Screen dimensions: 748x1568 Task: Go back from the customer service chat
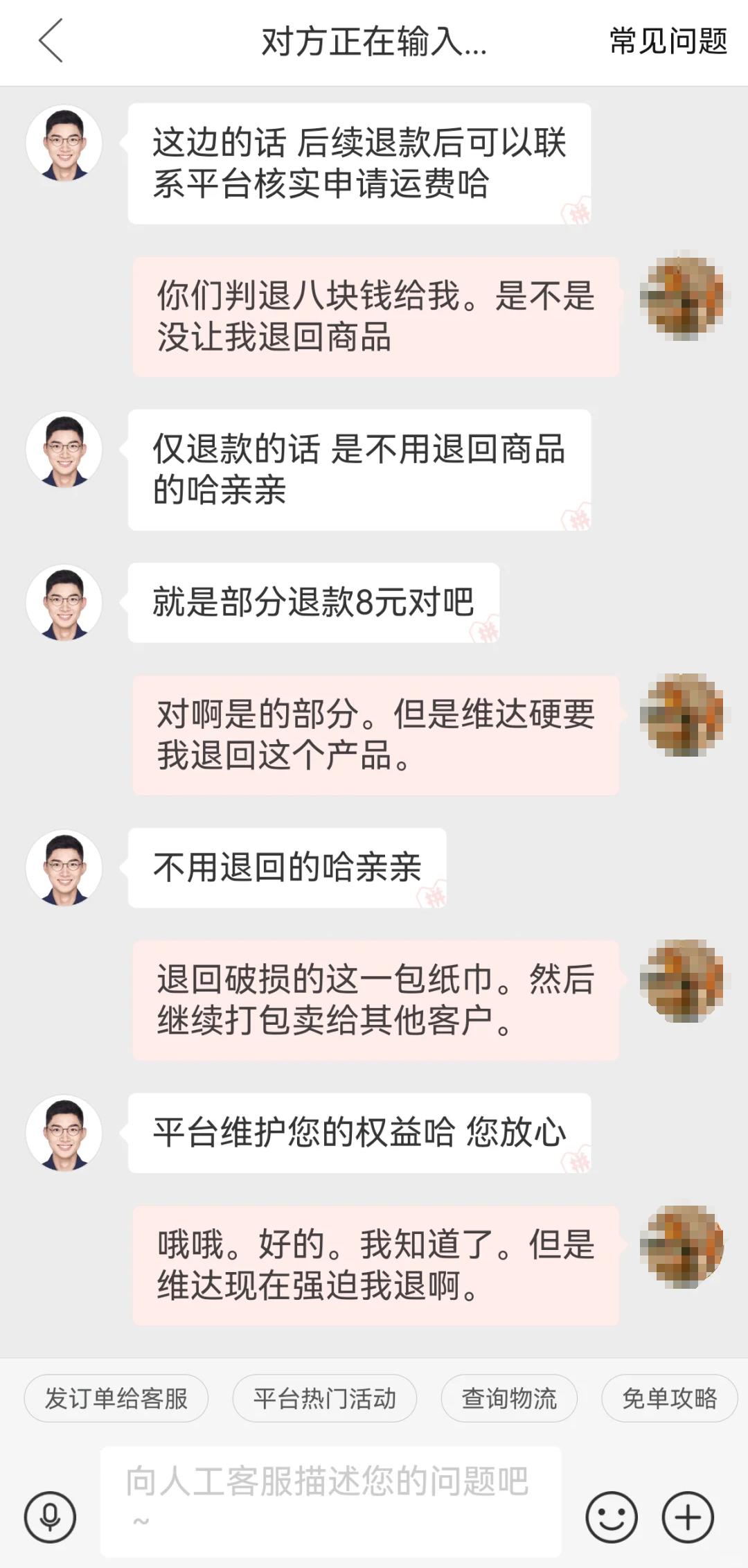point(51,42)
